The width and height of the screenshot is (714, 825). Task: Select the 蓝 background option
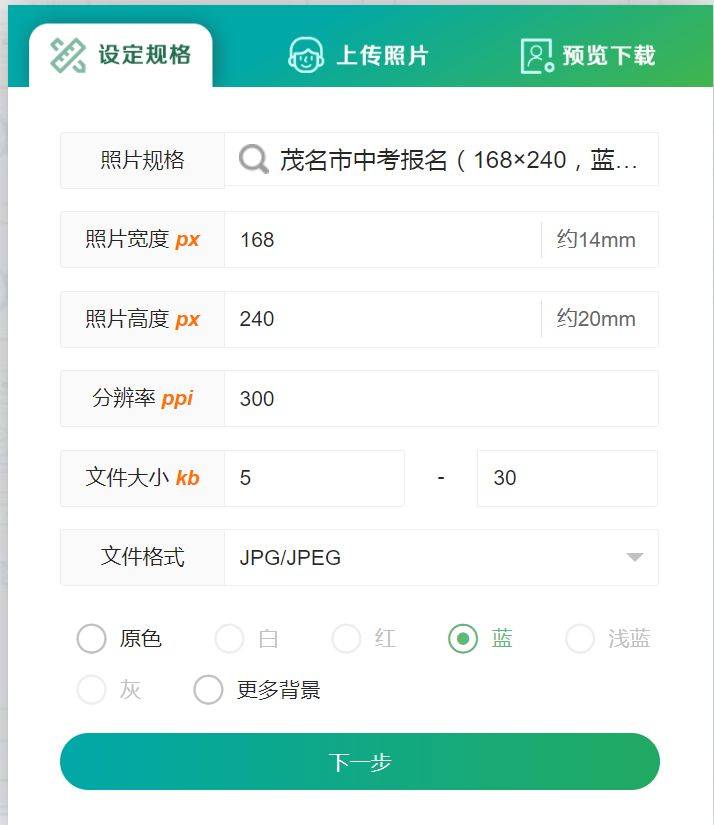coord(463,638)
